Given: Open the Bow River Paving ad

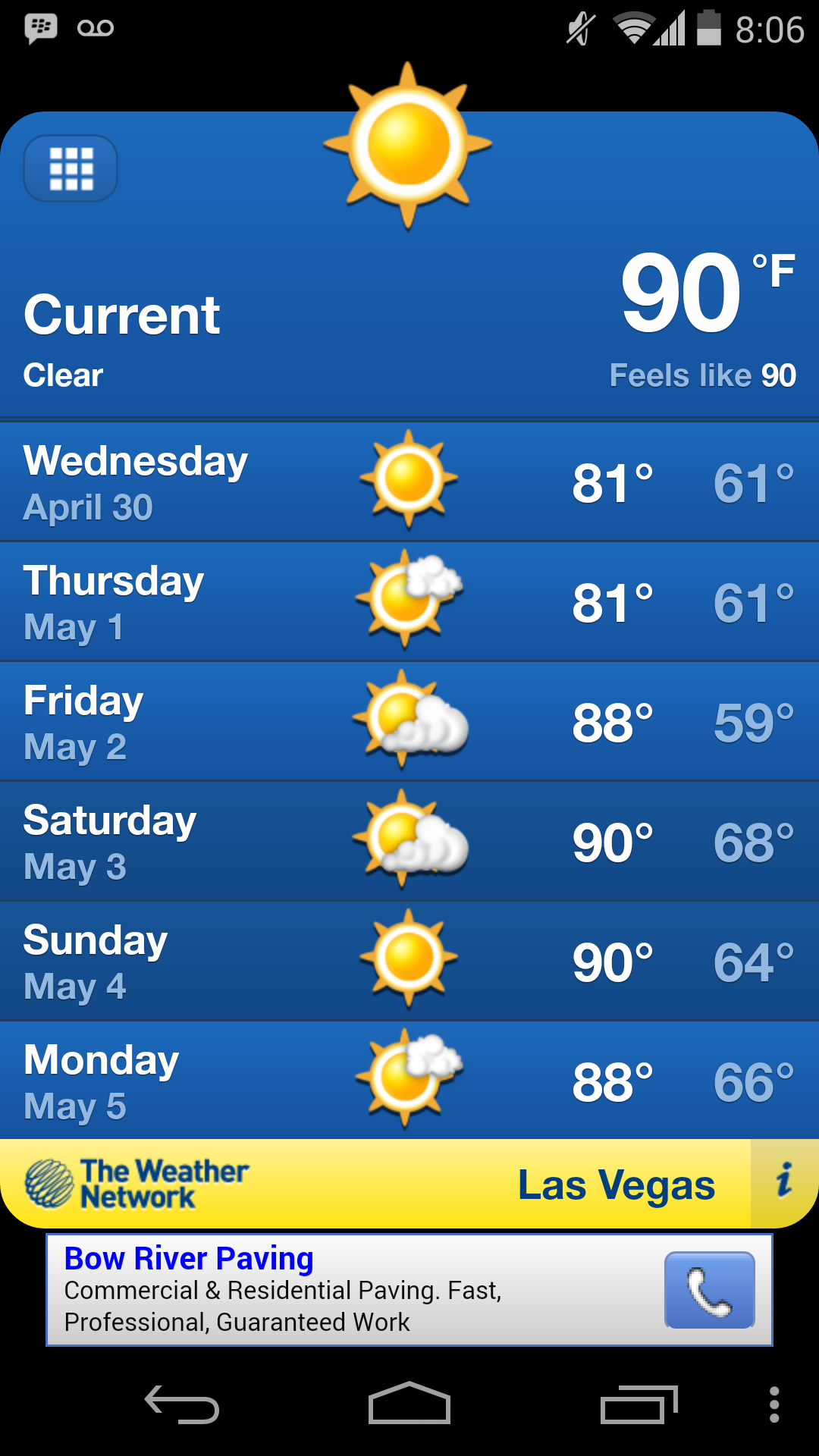Looking at the screenshot, I should 409,1290.
